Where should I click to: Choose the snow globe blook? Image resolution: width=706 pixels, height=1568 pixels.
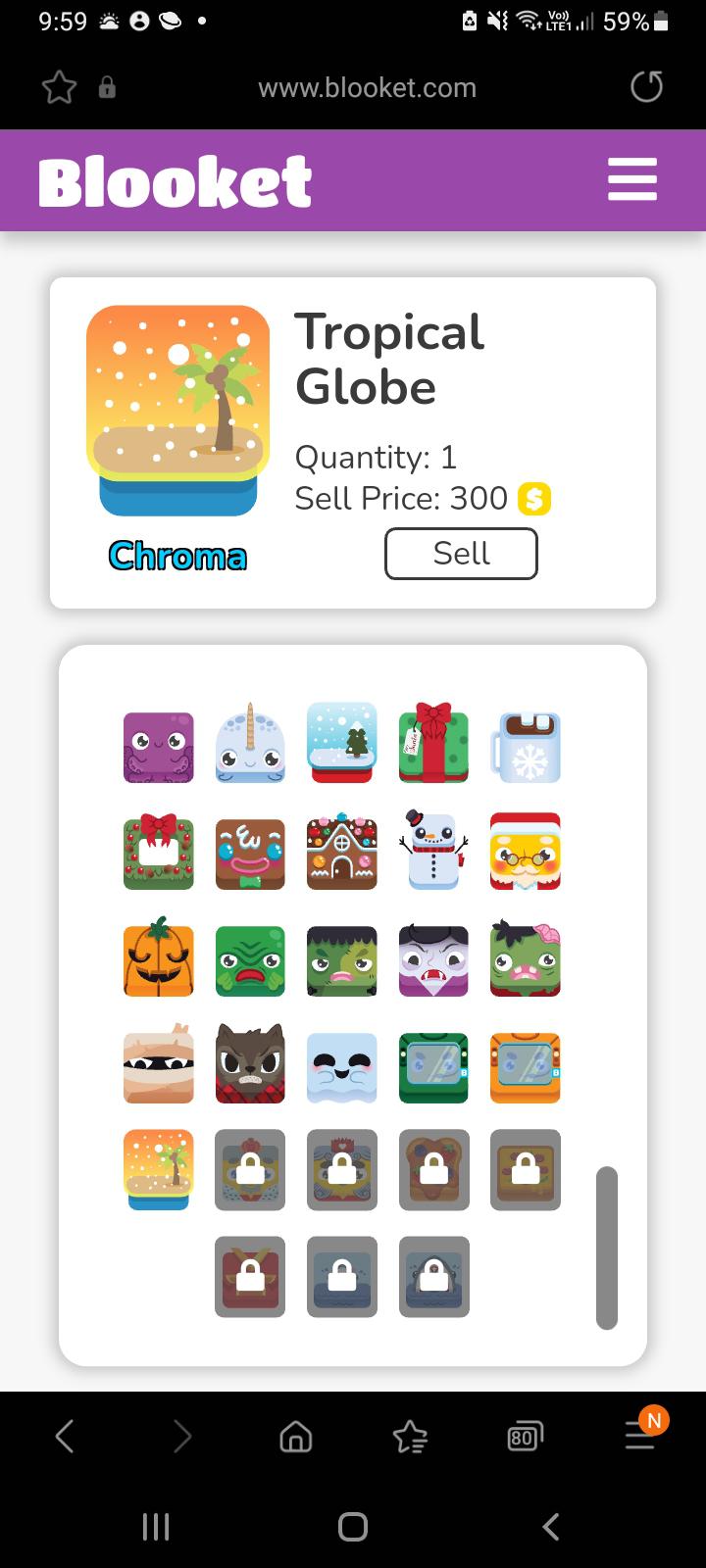pos(341,743)
